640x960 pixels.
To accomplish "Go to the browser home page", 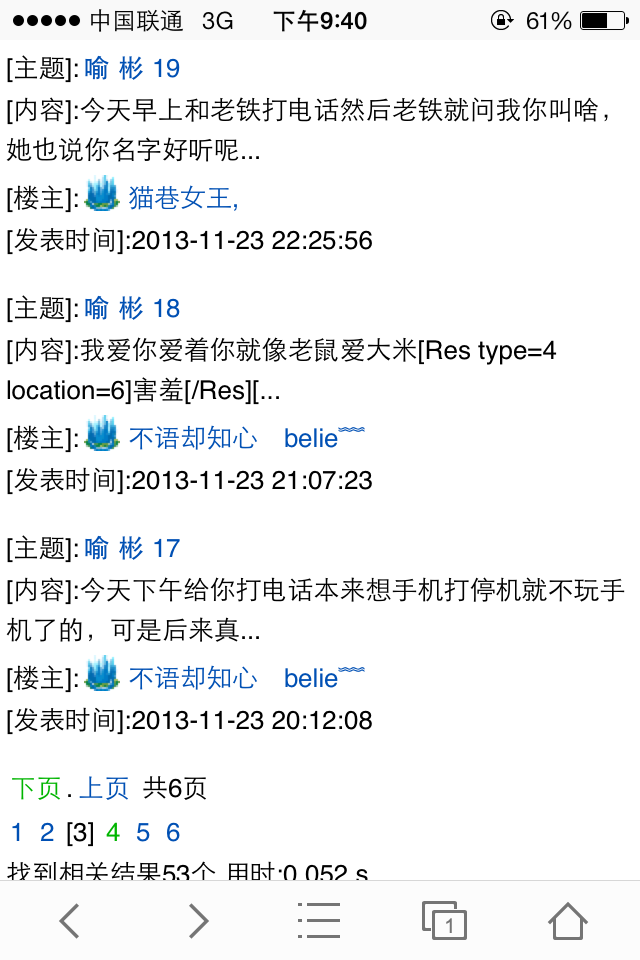I will click(x=567, y=920).
